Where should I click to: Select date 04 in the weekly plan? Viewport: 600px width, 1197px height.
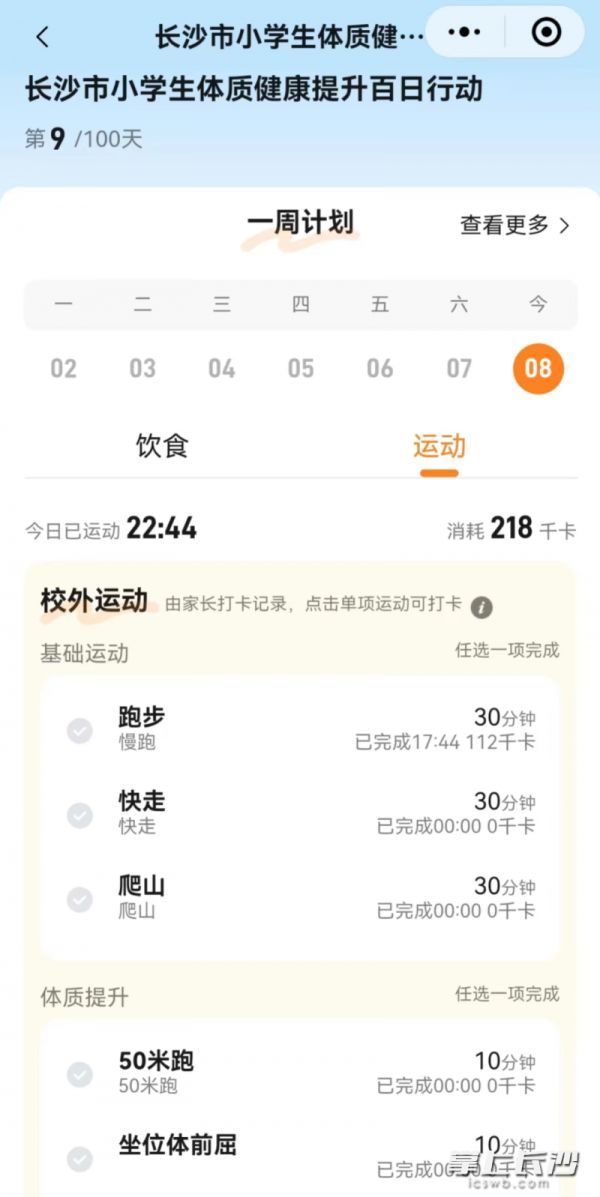click(x=222, y=369)
